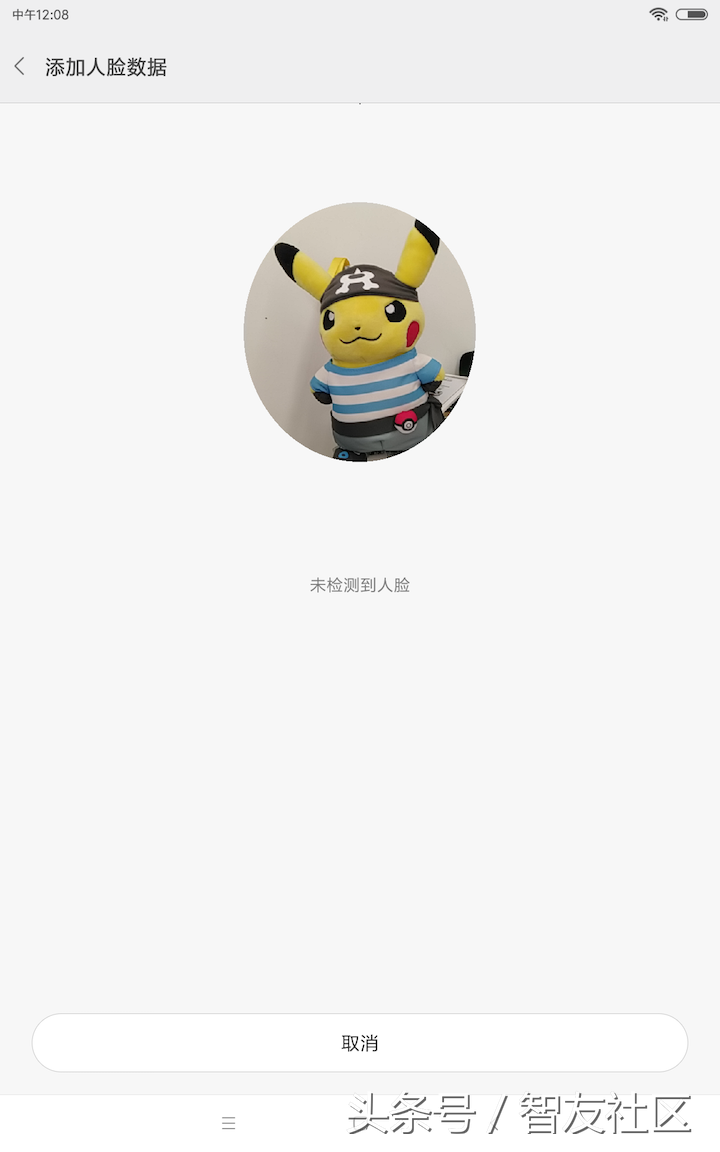Image resolution: width=720 pixels, height=1152 pixels.
Task: Open the system menu key
Action: click(228, 1123)
